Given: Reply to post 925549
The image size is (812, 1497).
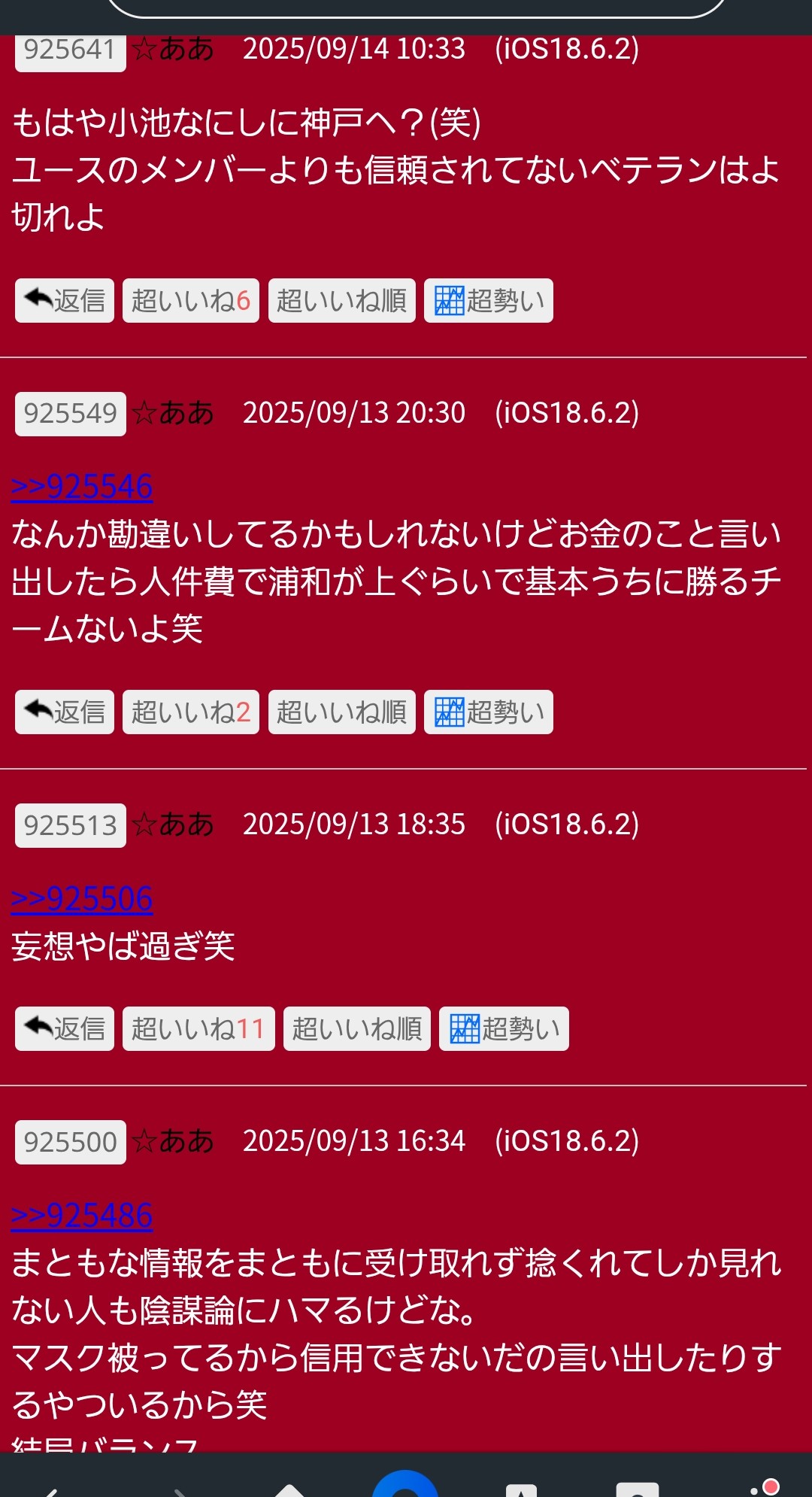Looking at the screenshot, I should (65, 712).
